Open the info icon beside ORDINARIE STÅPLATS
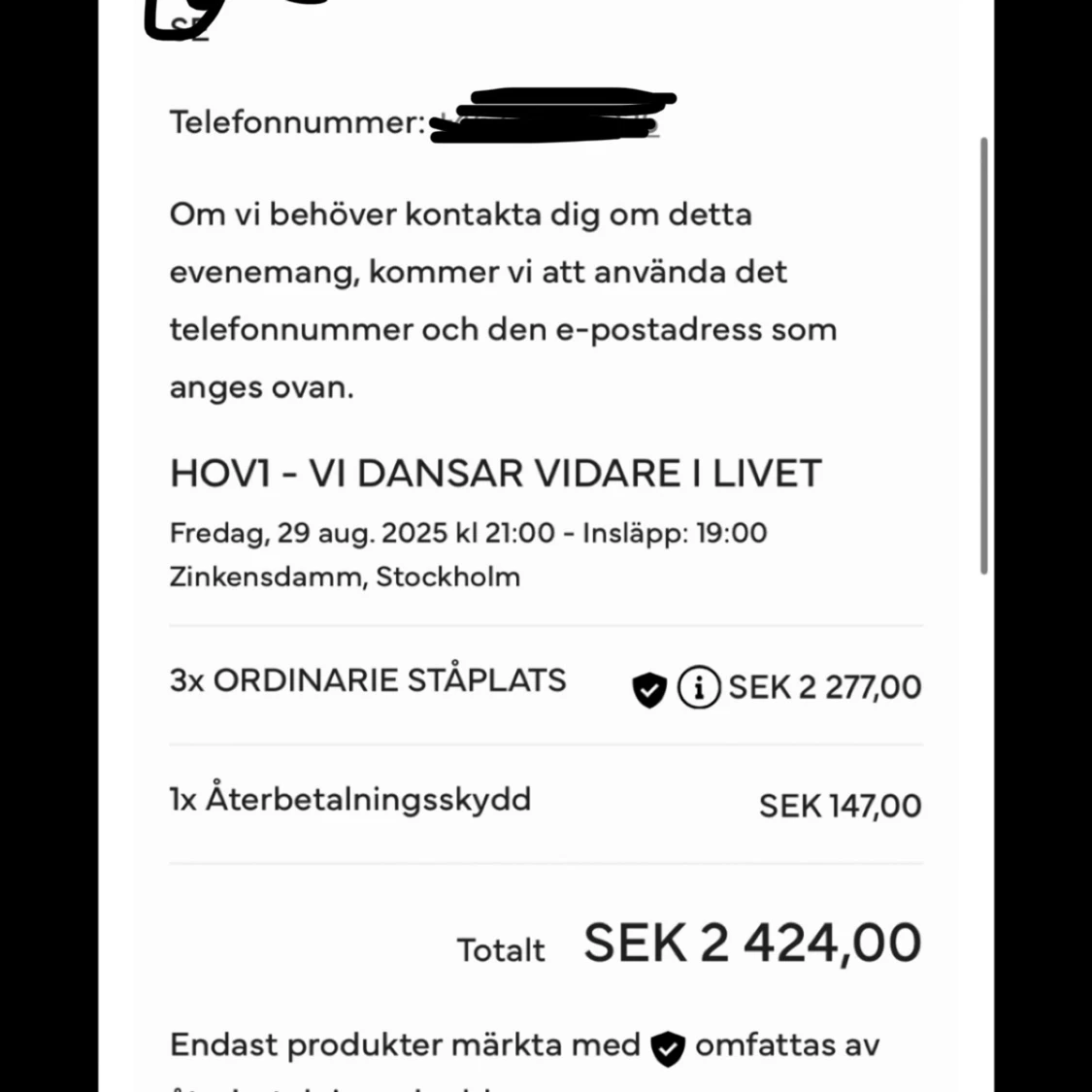The image size is (1092, 1092). tap(698, 688)
